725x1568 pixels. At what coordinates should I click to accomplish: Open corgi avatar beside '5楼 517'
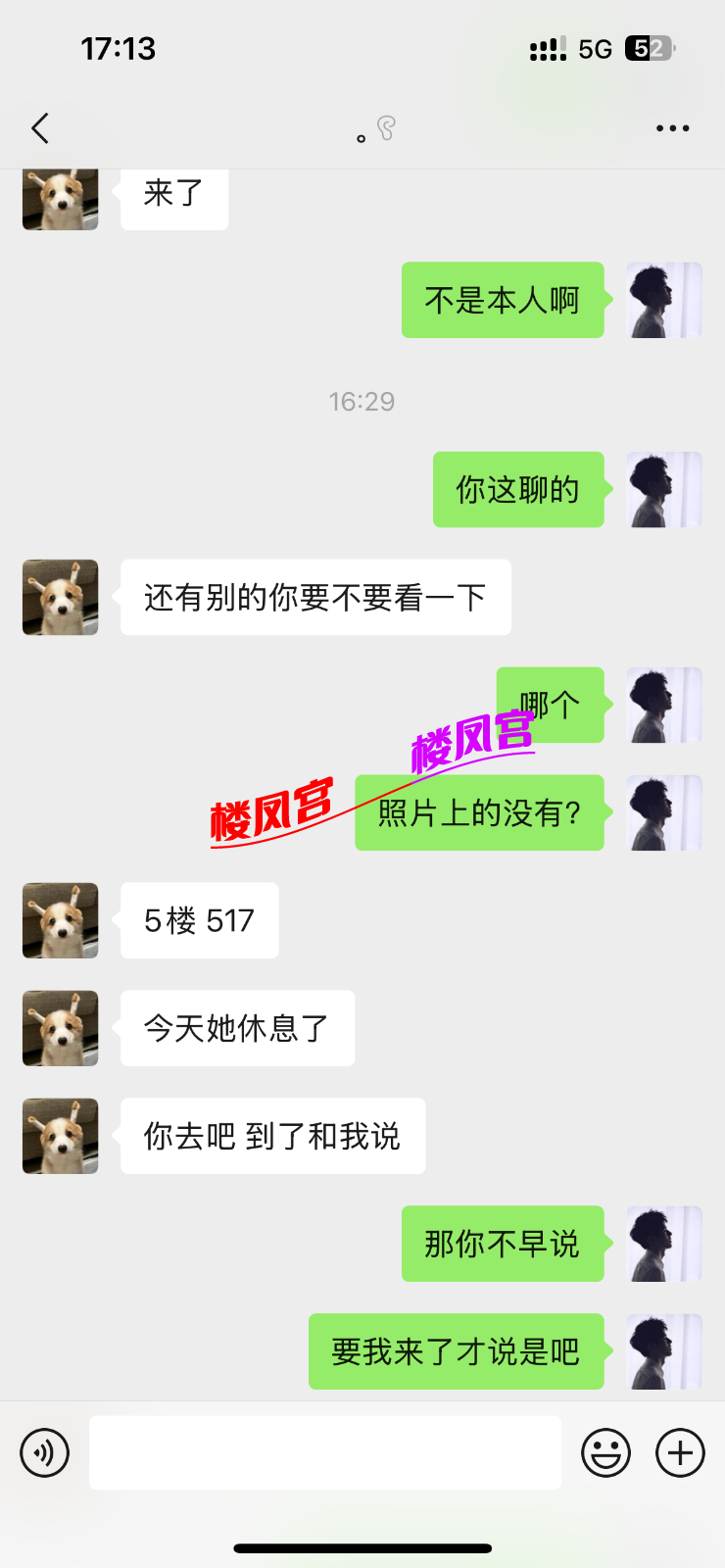(61, 920)
